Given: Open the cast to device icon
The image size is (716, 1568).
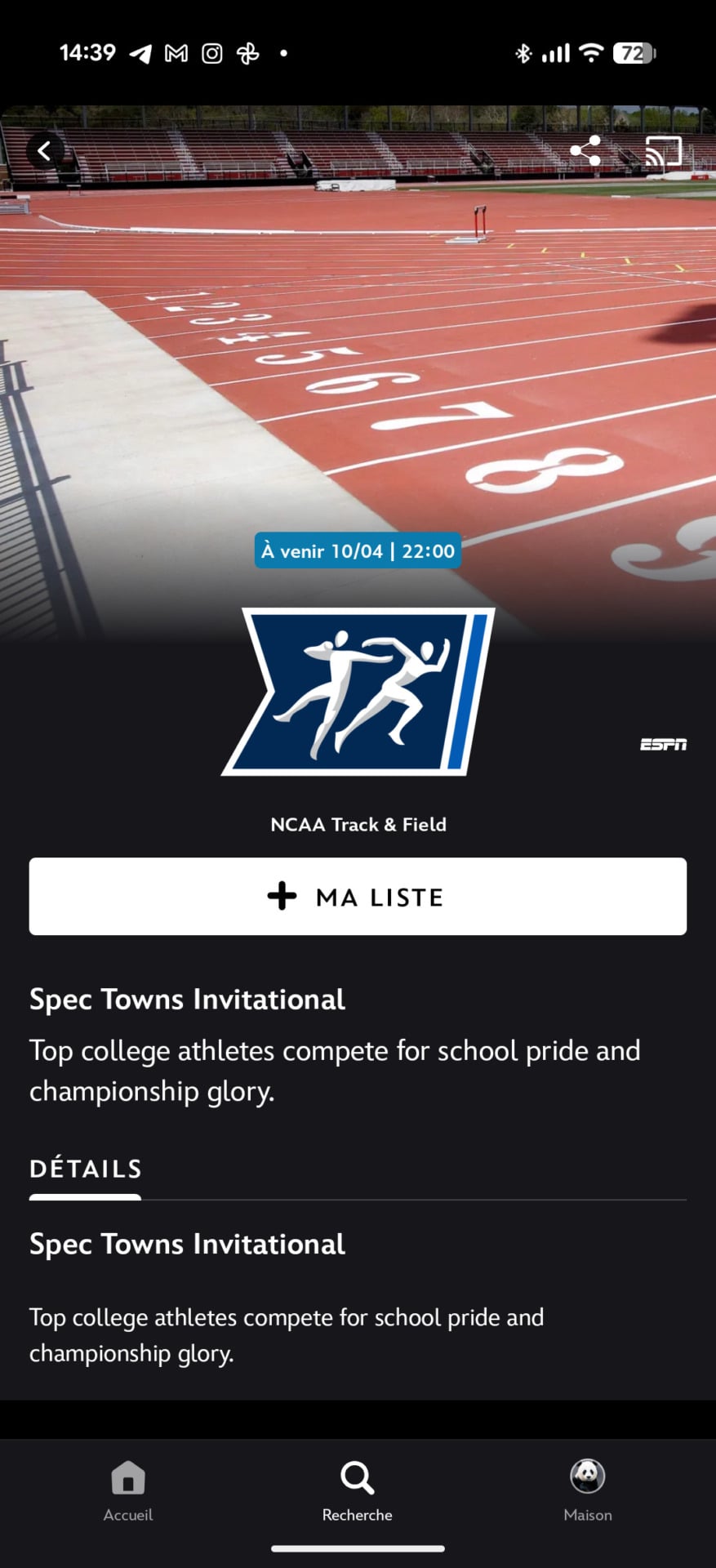Looking at the screenshot, I should (663, 151).
